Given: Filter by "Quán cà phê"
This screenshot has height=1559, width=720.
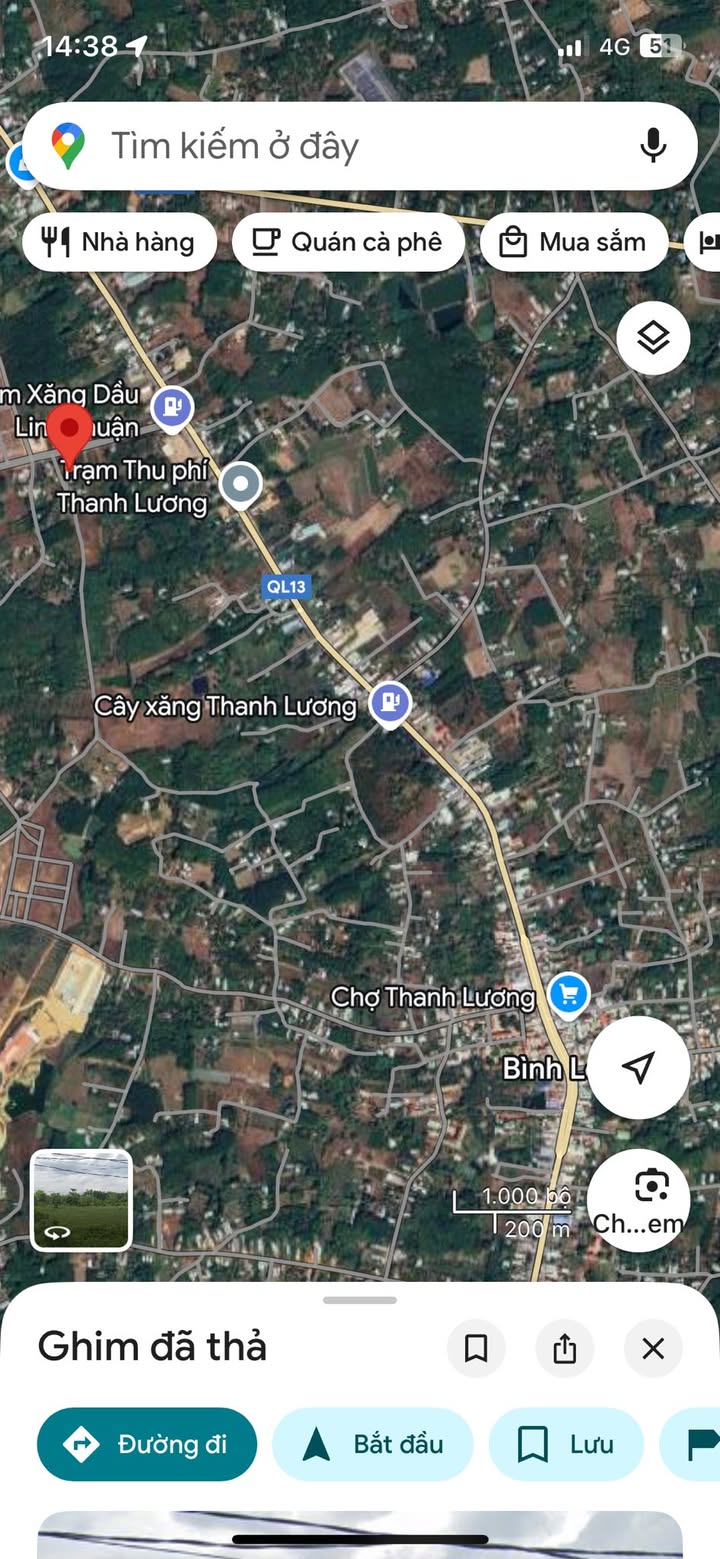Looking at the screenshot, I should click(x=348, y=242).
